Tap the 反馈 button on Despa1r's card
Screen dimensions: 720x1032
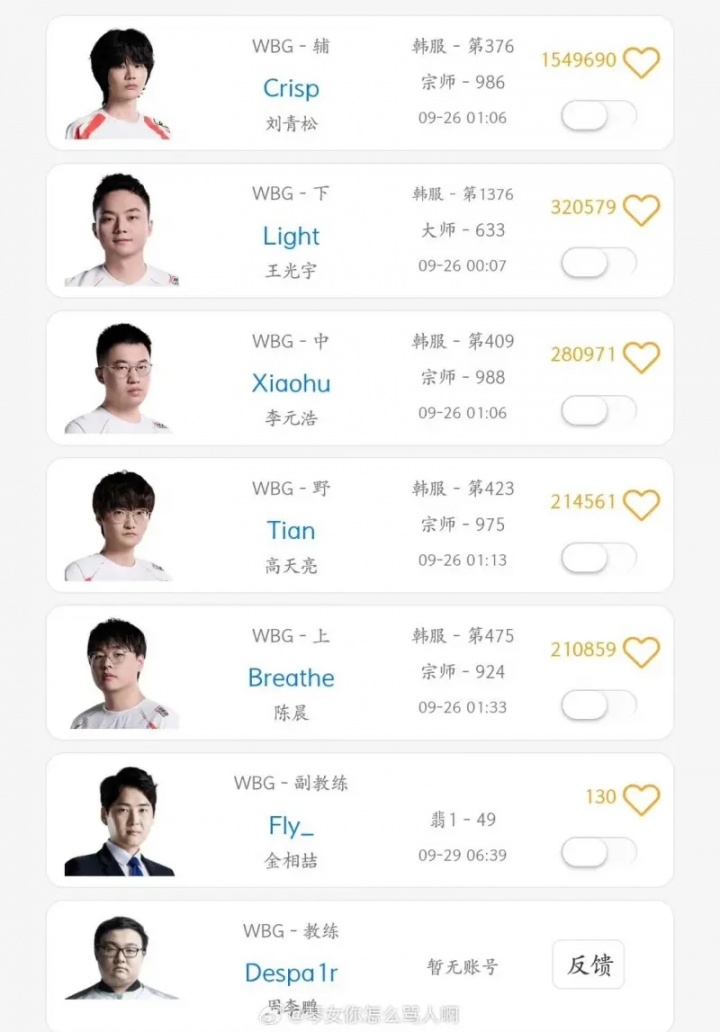tap(588, 965)
